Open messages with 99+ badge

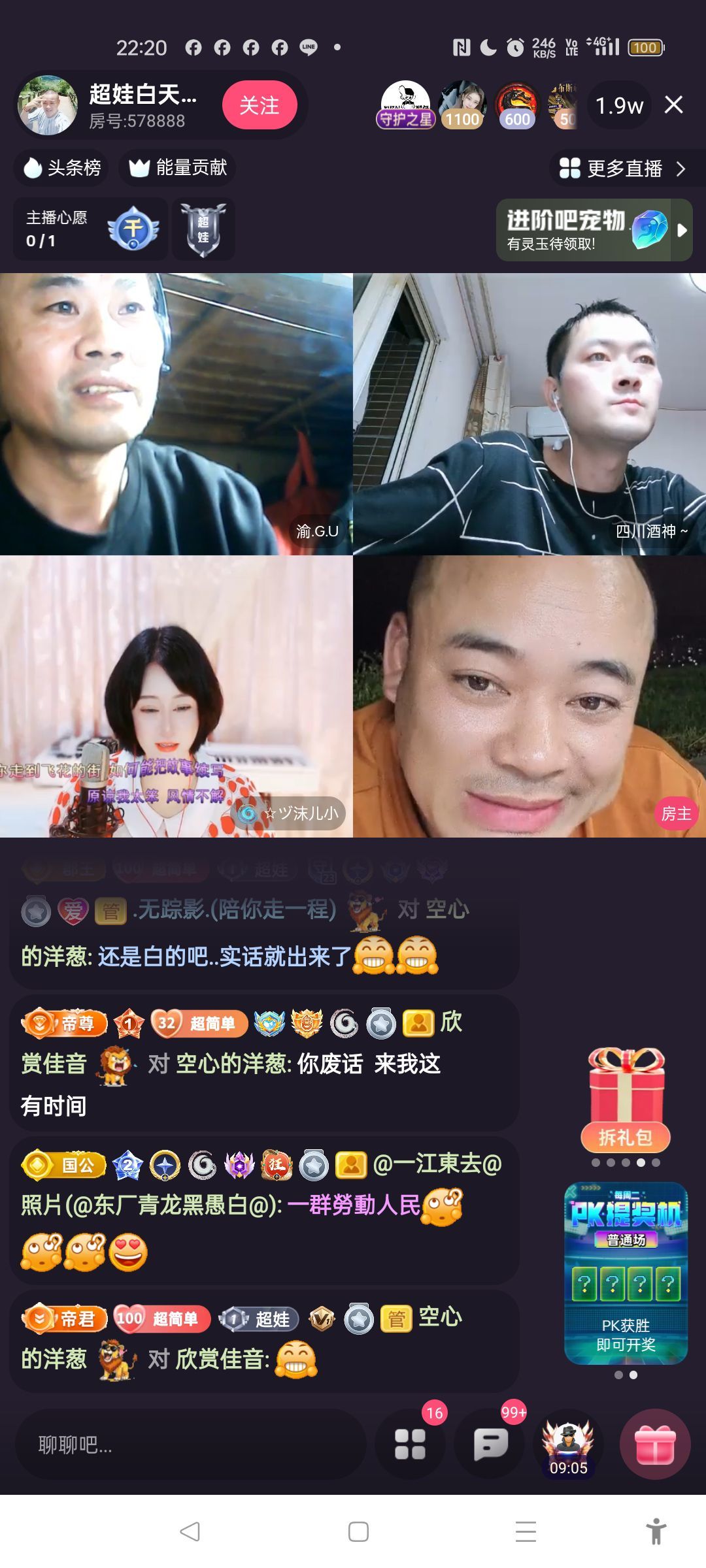(491, 1445)
